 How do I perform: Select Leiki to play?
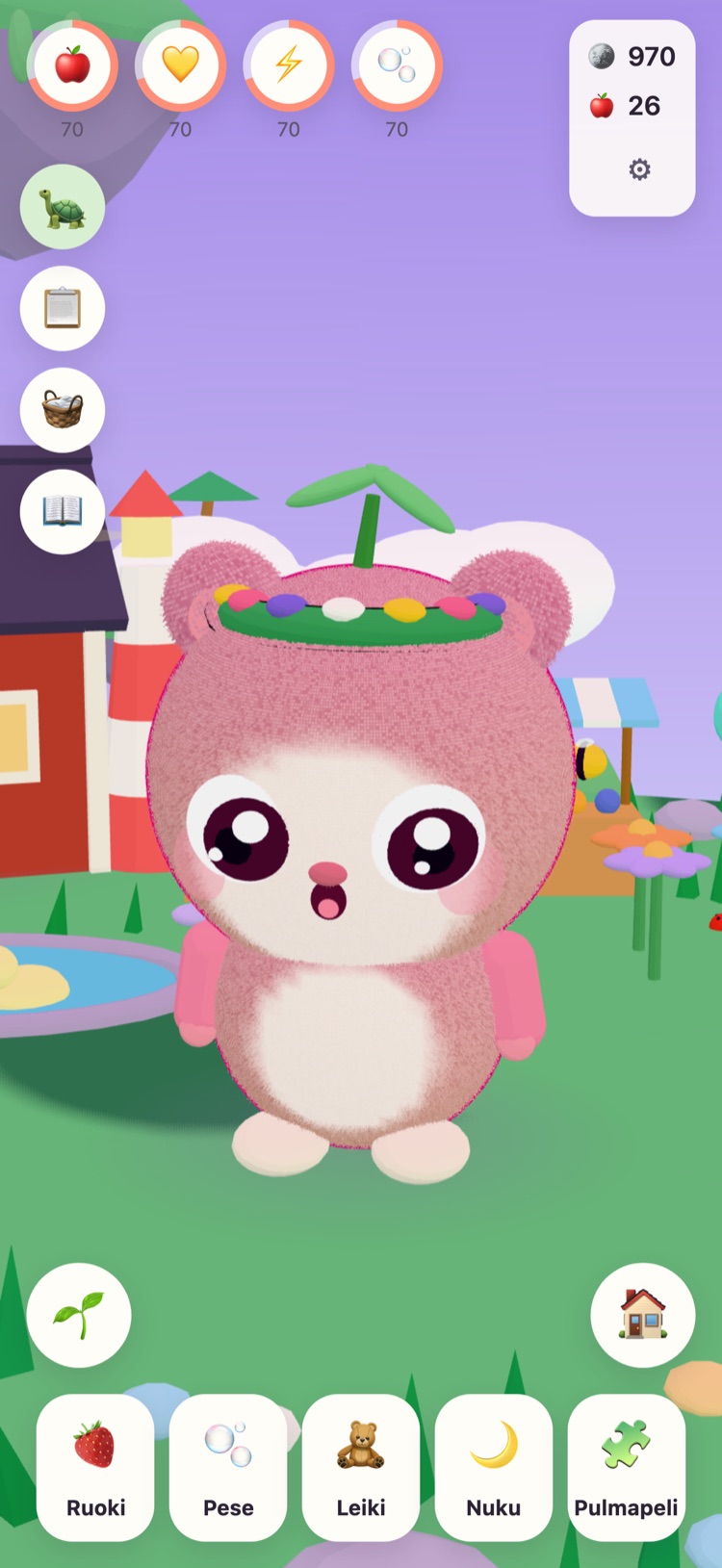point(361,1467)
